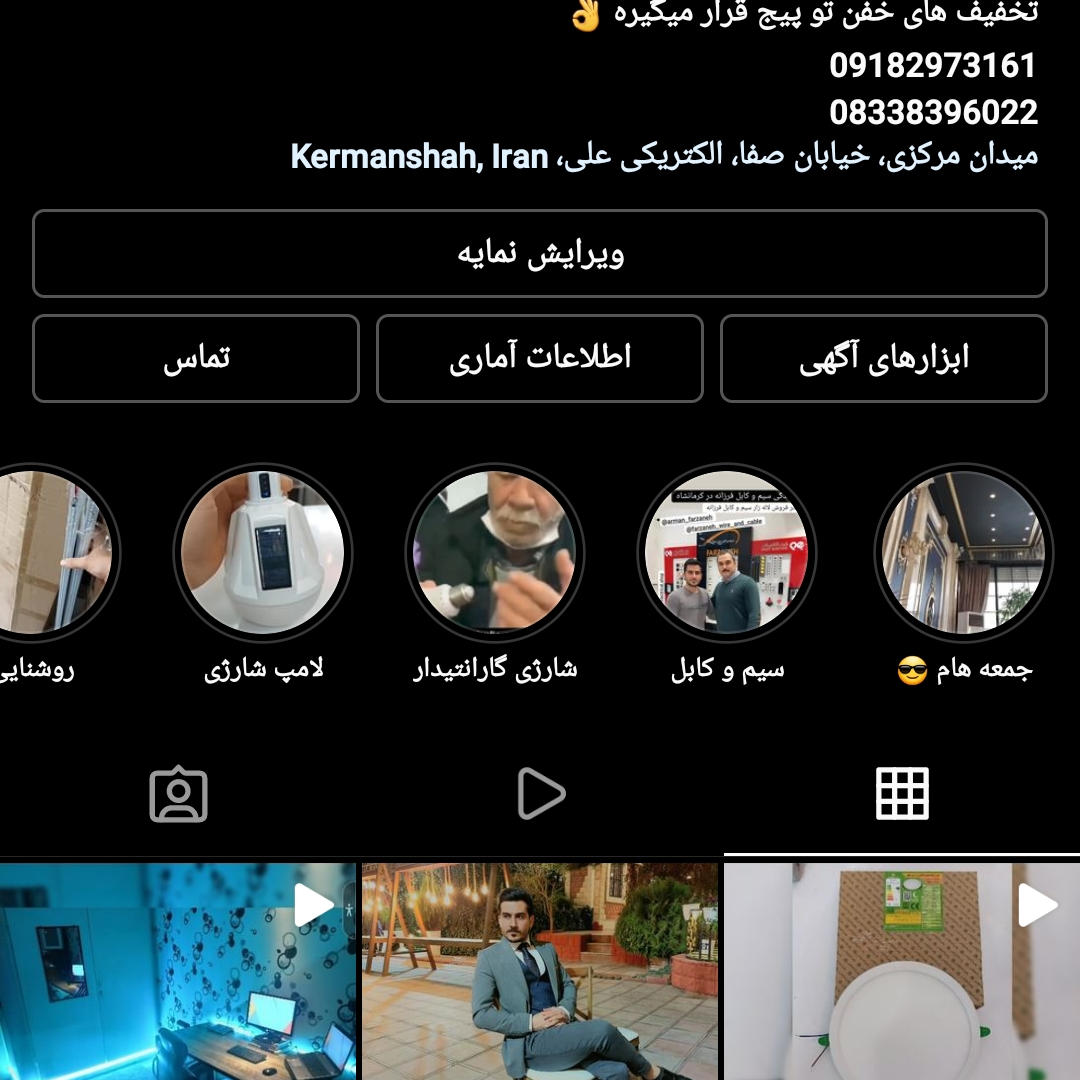Open the جمعه هام story highlight
The image size is (1080, 1080).
coord(963,553)
